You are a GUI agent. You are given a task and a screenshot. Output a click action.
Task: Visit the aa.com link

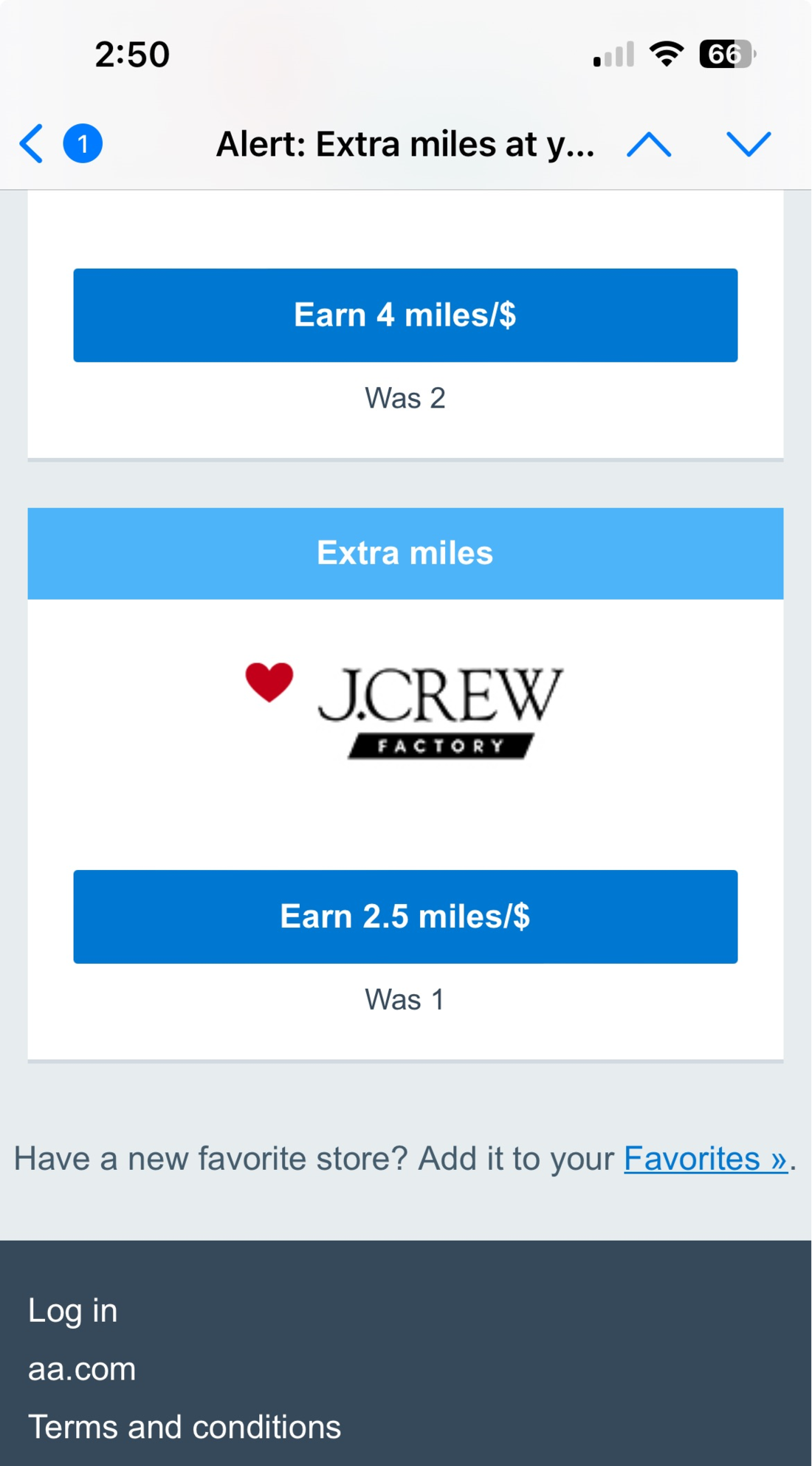point(82,1369)
